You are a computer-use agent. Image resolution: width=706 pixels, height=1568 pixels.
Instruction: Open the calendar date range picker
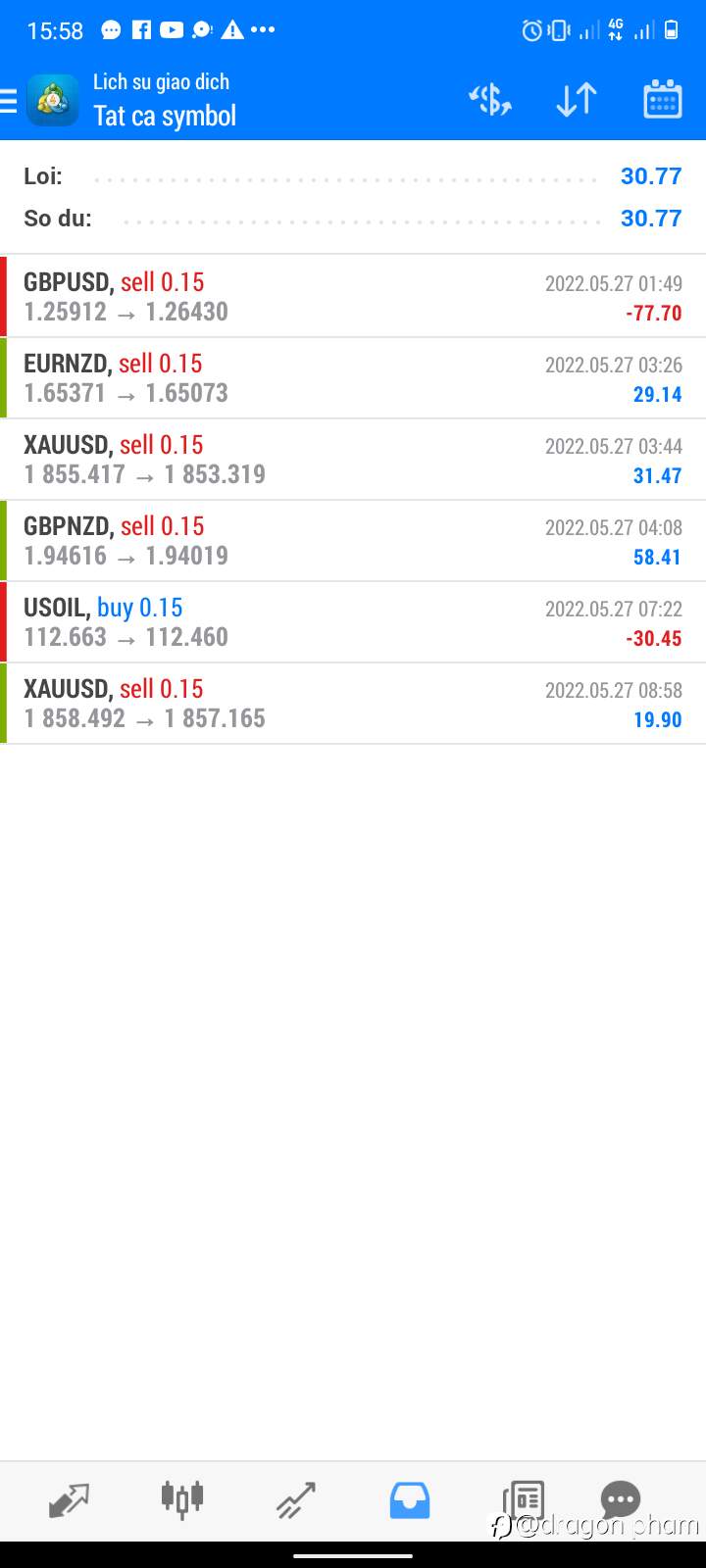click(663, 100)
